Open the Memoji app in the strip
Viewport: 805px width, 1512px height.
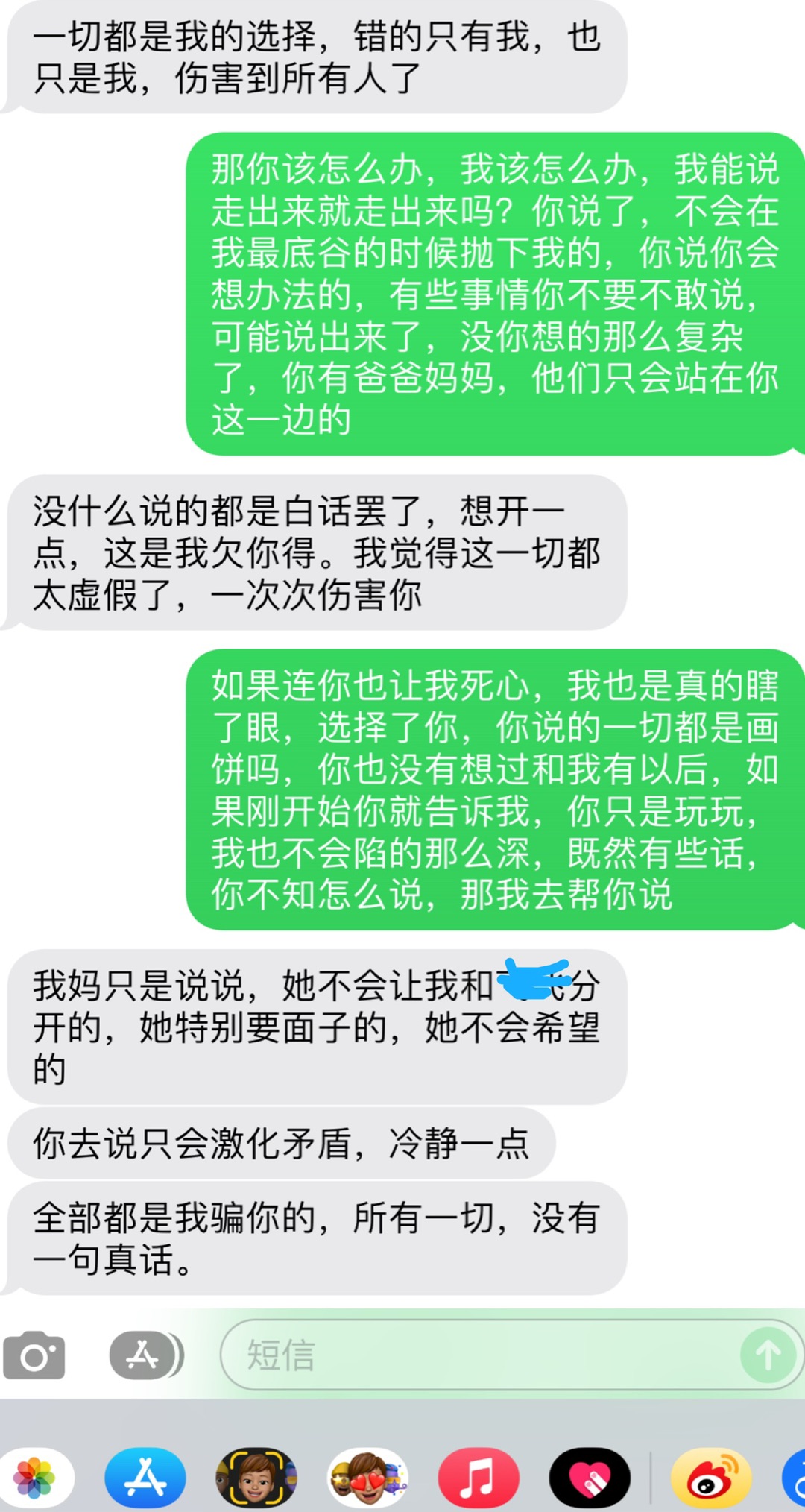tap(256, 1478)
